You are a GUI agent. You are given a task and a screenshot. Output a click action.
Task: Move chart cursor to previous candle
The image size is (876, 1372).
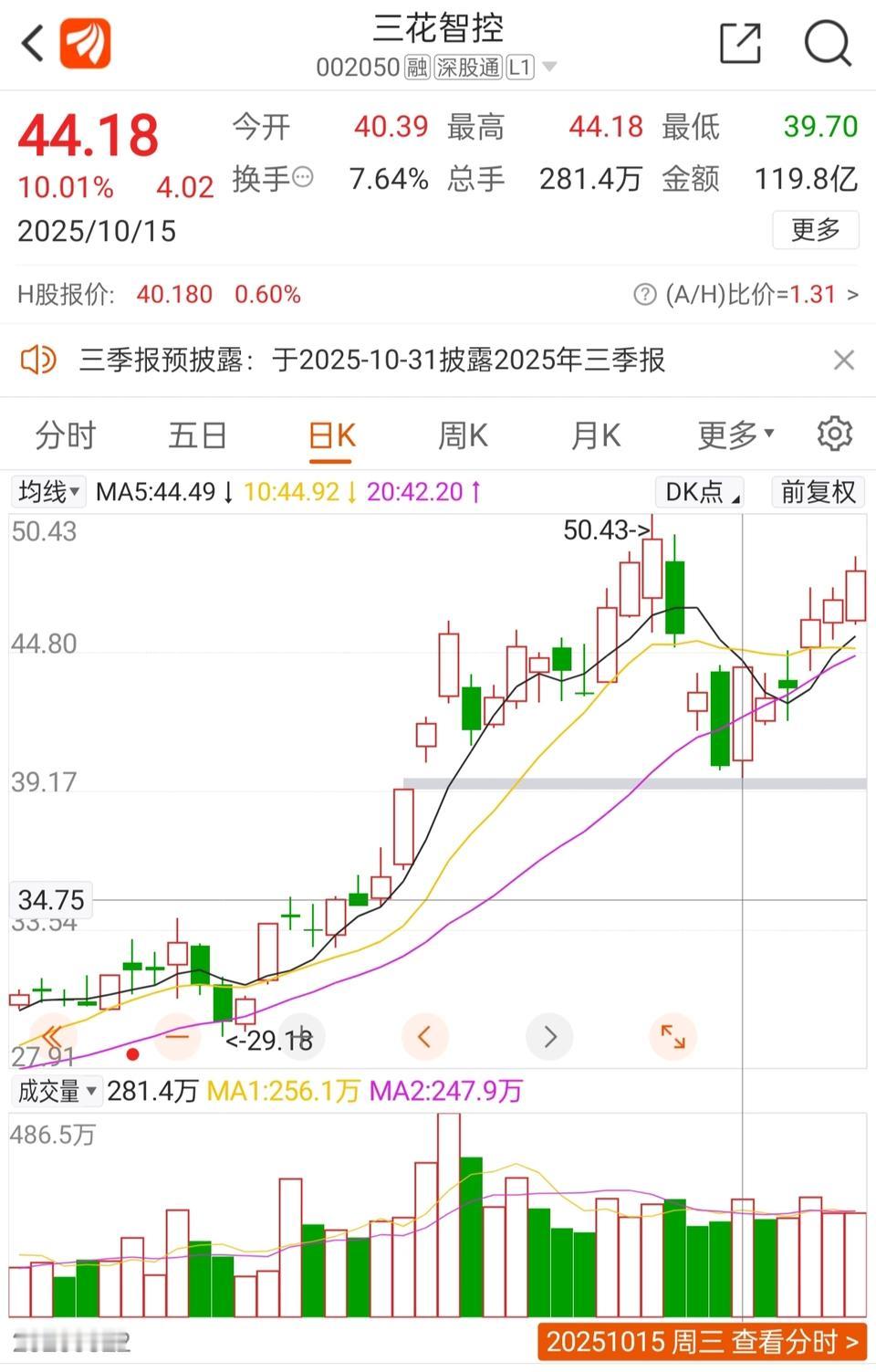click(424, 1036)
